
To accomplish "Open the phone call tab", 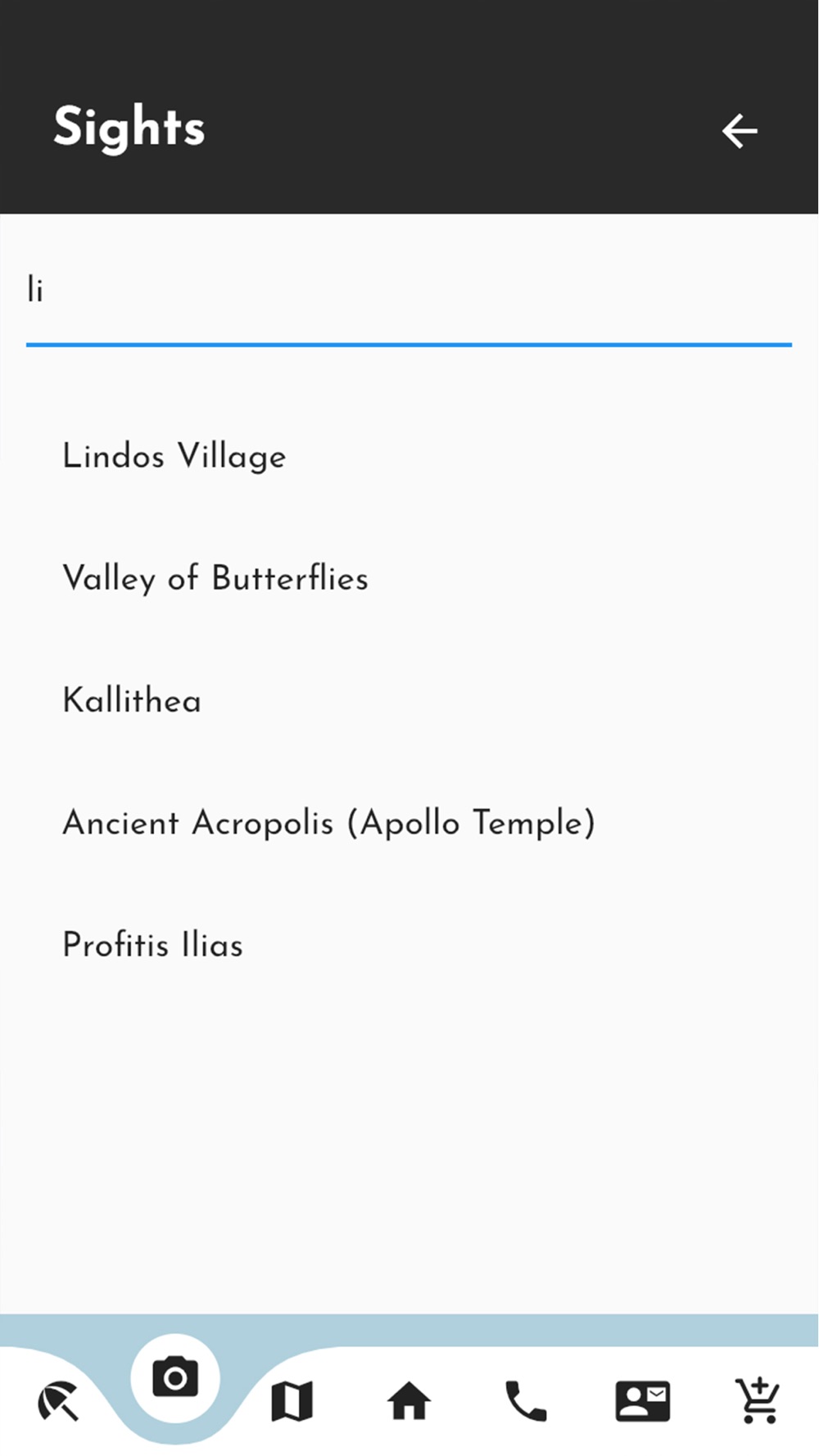I will [x=525, y=1401].
